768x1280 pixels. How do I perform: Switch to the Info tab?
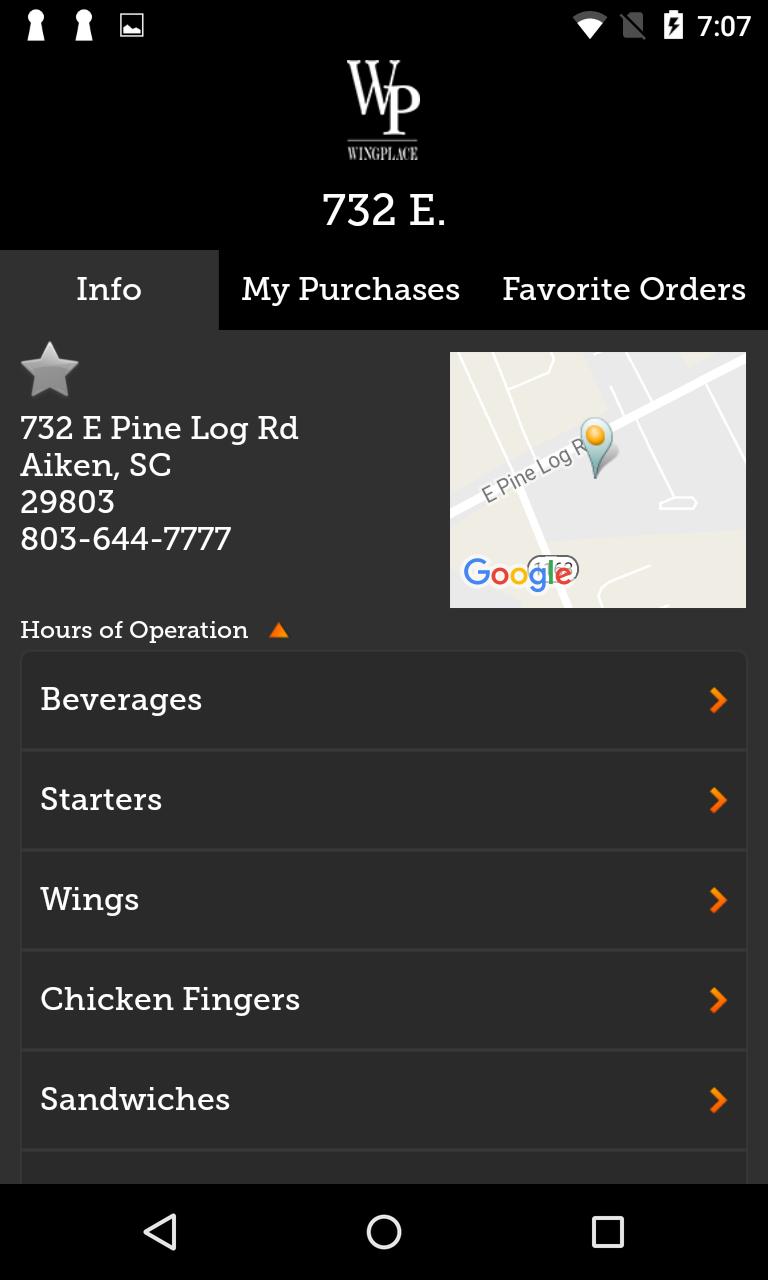(x=109, y=289)
